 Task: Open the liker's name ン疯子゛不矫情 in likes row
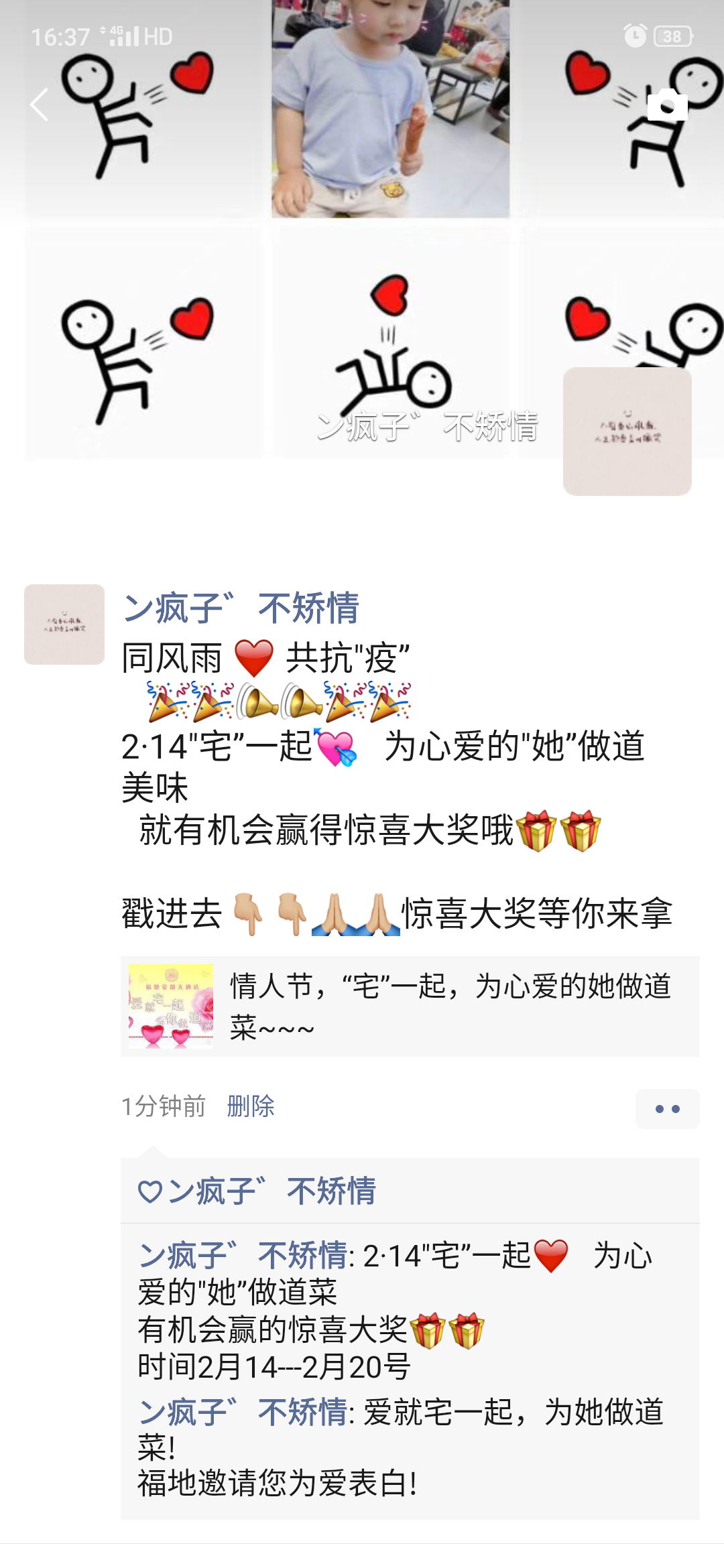coord(271,1191)
